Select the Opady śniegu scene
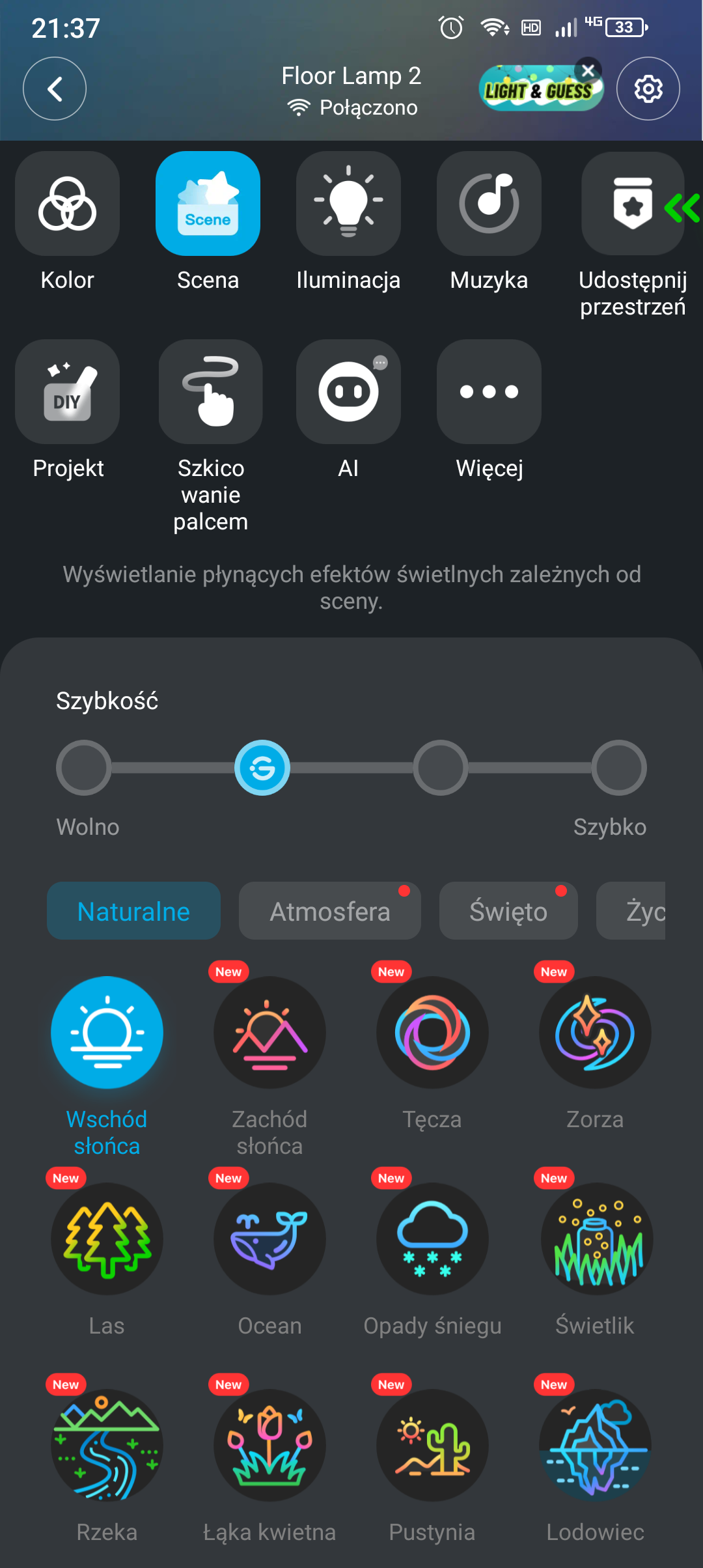This screenshot has height=1568, width=703. tap(432, 1239)
